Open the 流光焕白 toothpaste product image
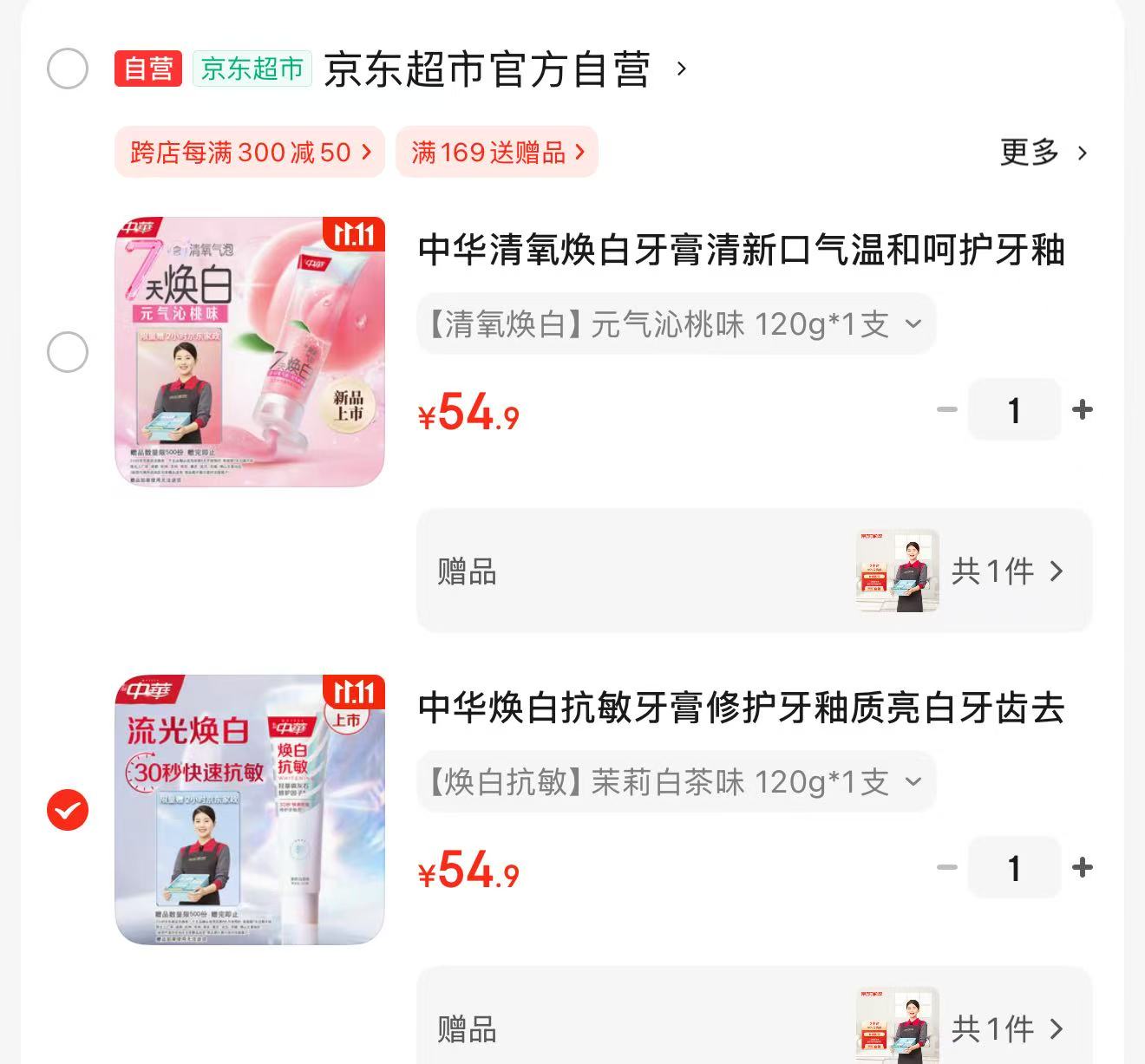This screenshot has height=1064, width=1145. [250, 809]
